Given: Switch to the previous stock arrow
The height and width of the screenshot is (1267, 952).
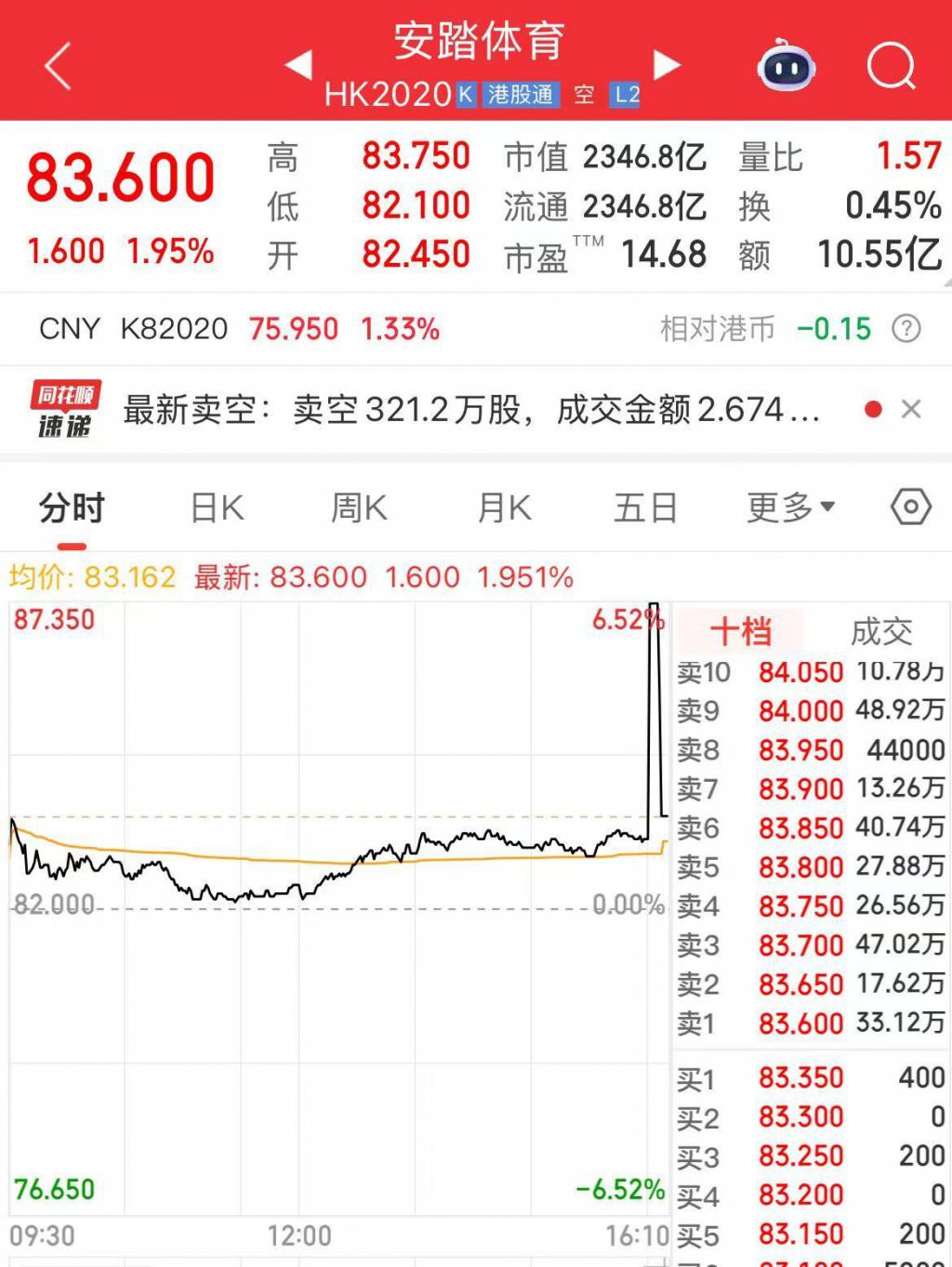Looking at the screenshot, I should tap(297, 65).
